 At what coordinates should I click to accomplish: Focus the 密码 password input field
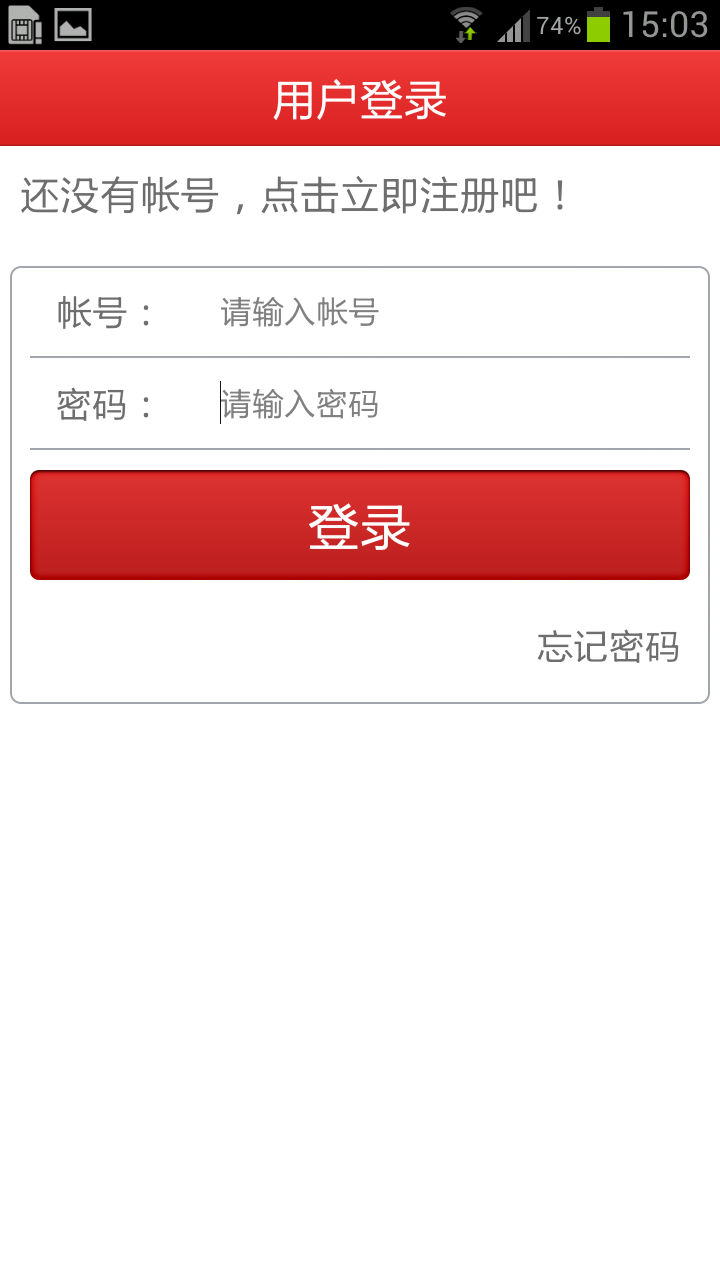pyautogui.click(x=450, y=404)
